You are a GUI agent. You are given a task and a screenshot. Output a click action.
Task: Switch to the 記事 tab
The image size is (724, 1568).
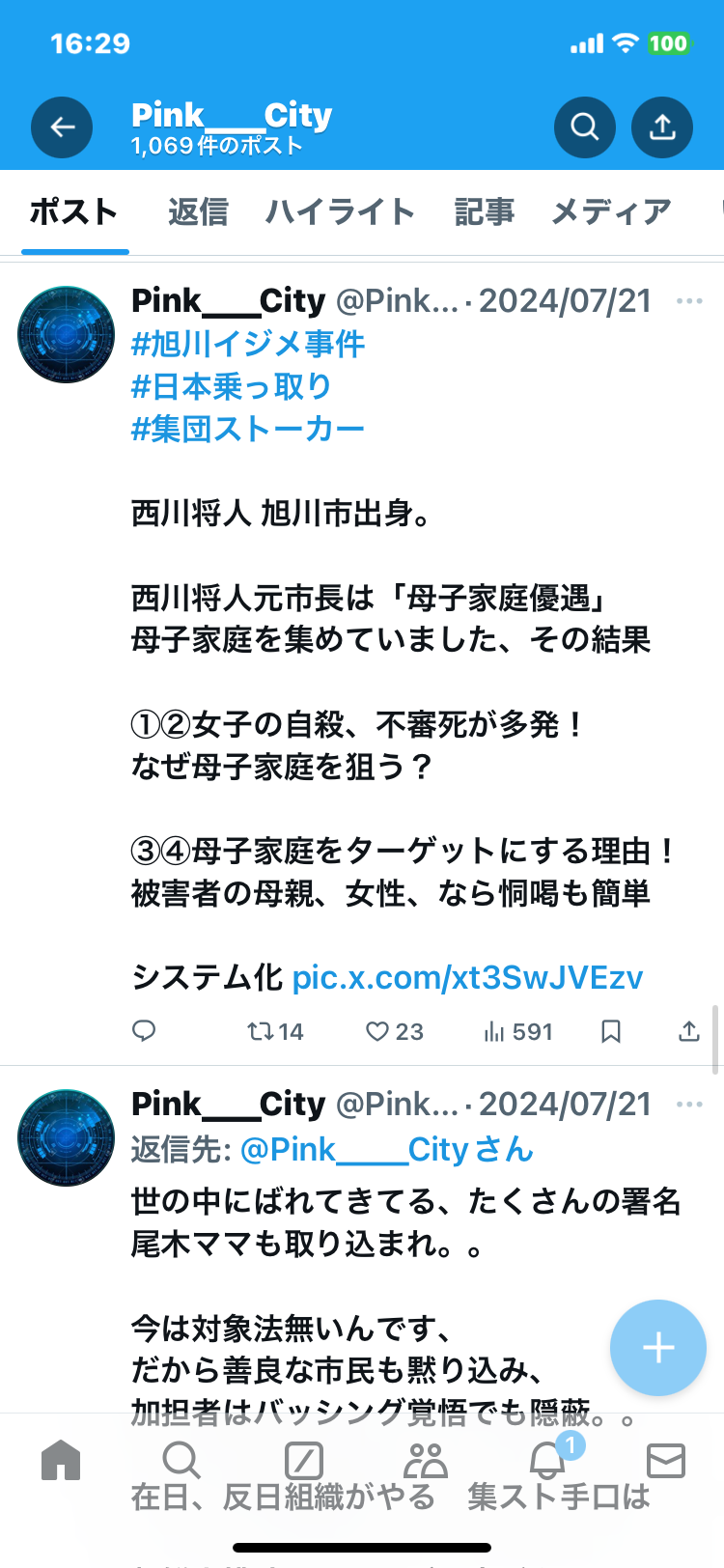pyautogui.click(x=484, y=211)
